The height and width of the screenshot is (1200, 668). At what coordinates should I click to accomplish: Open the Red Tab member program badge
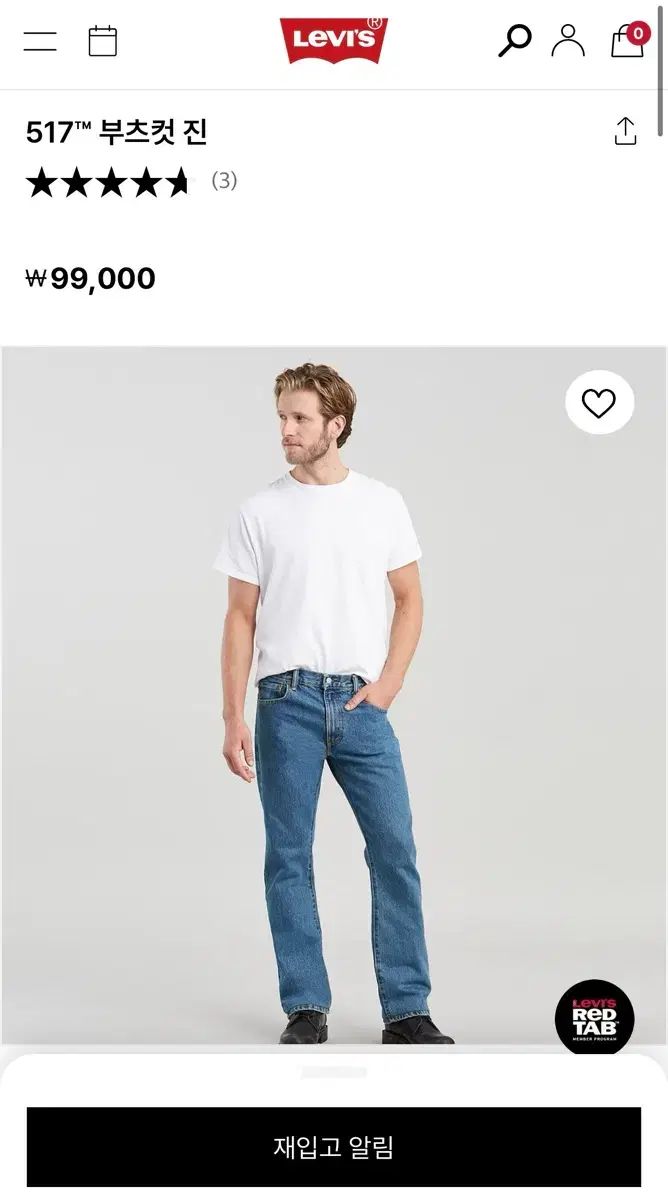click(595, 1018)
